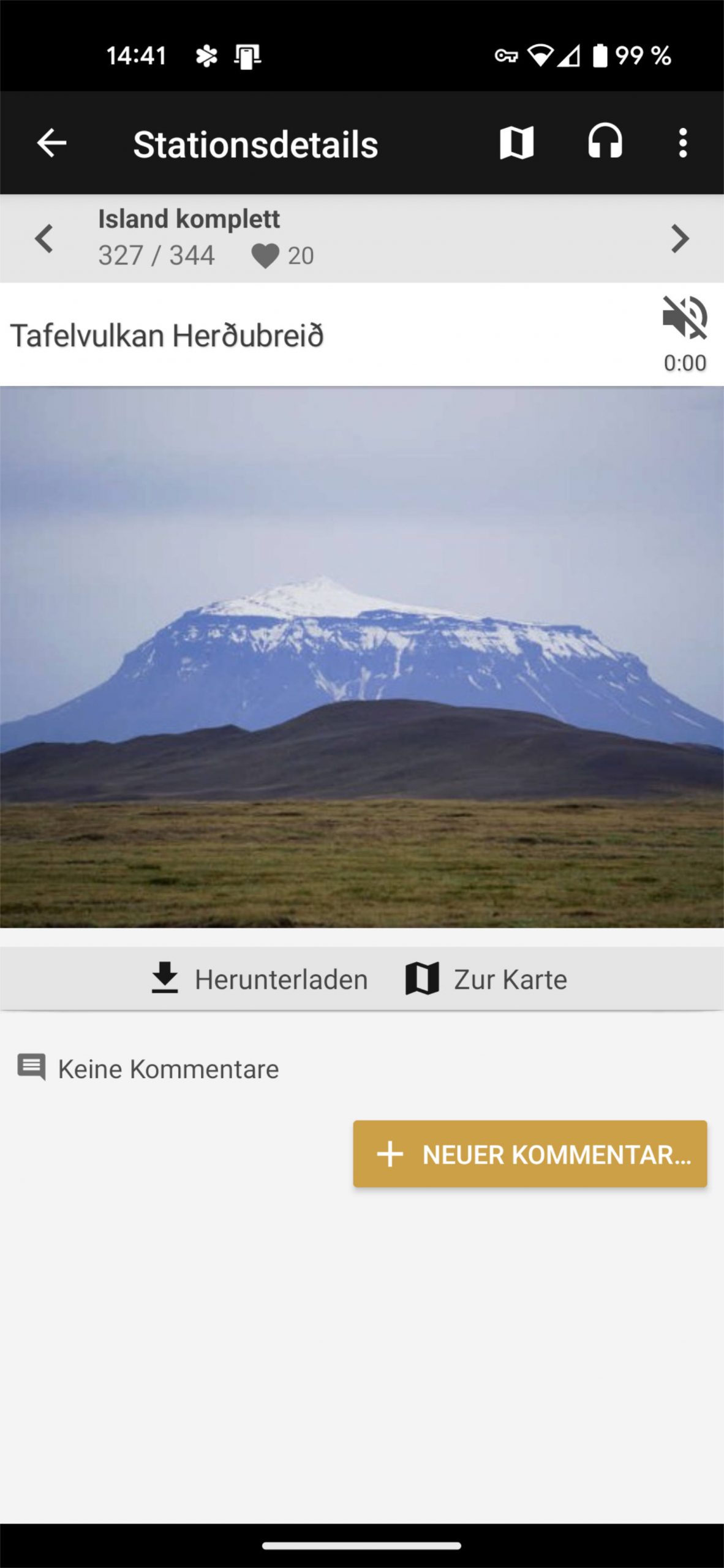Open the headphones audio icon
This screenshot has width=724, height=1568.
605,143
